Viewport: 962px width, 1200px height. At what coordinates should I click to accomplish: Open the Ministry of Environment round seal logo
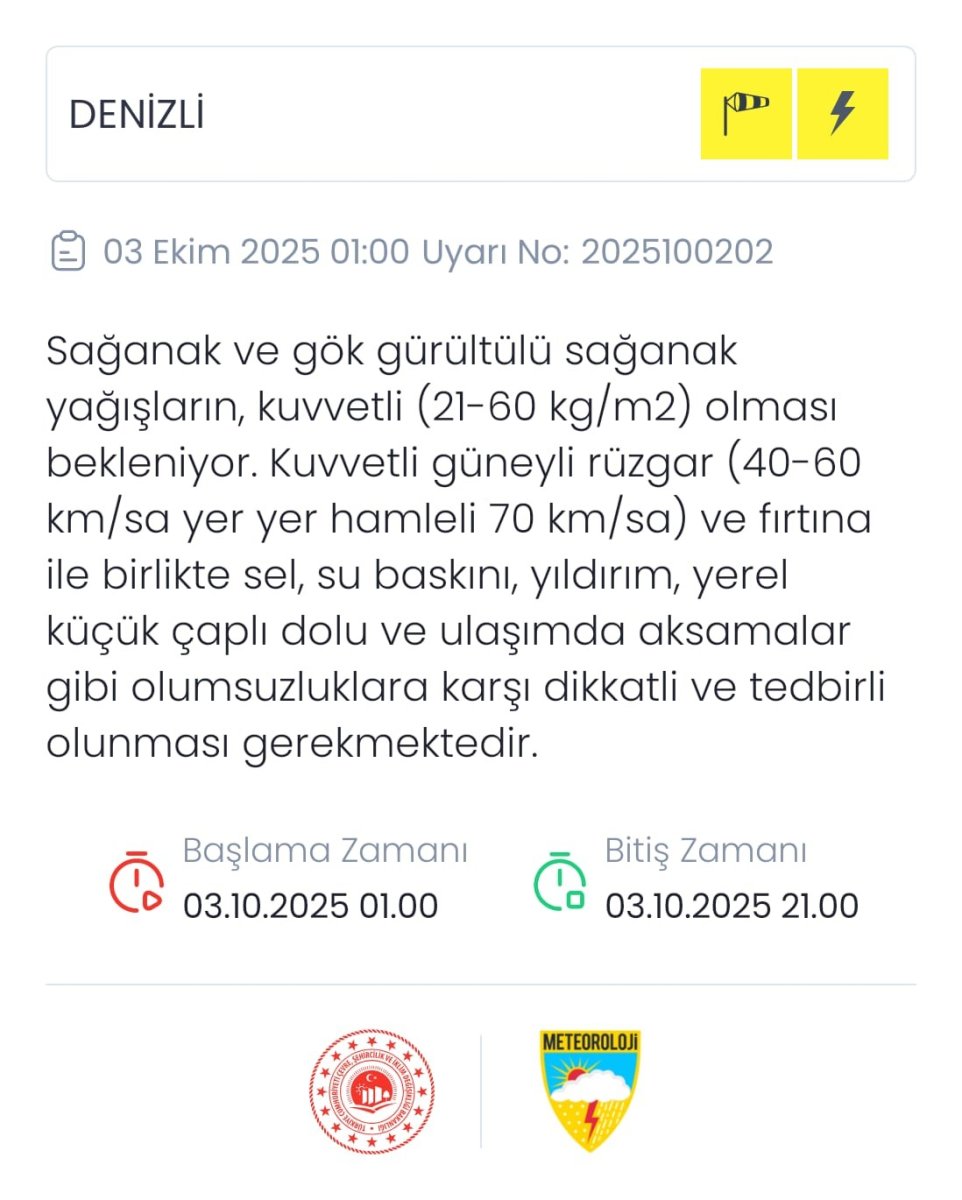[x=372, y=1088]
